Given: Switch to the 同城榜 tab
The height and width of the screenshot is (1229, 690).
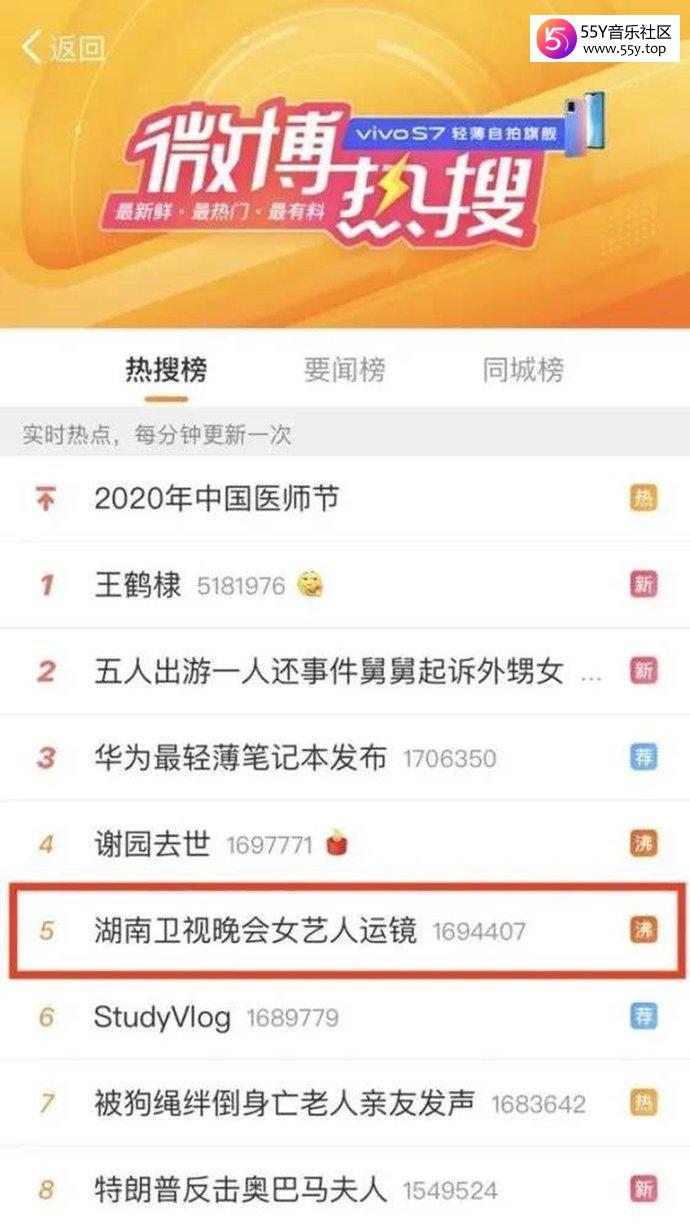Looking at the screenshot, I should pyautogui.click(x=523, y=370).
